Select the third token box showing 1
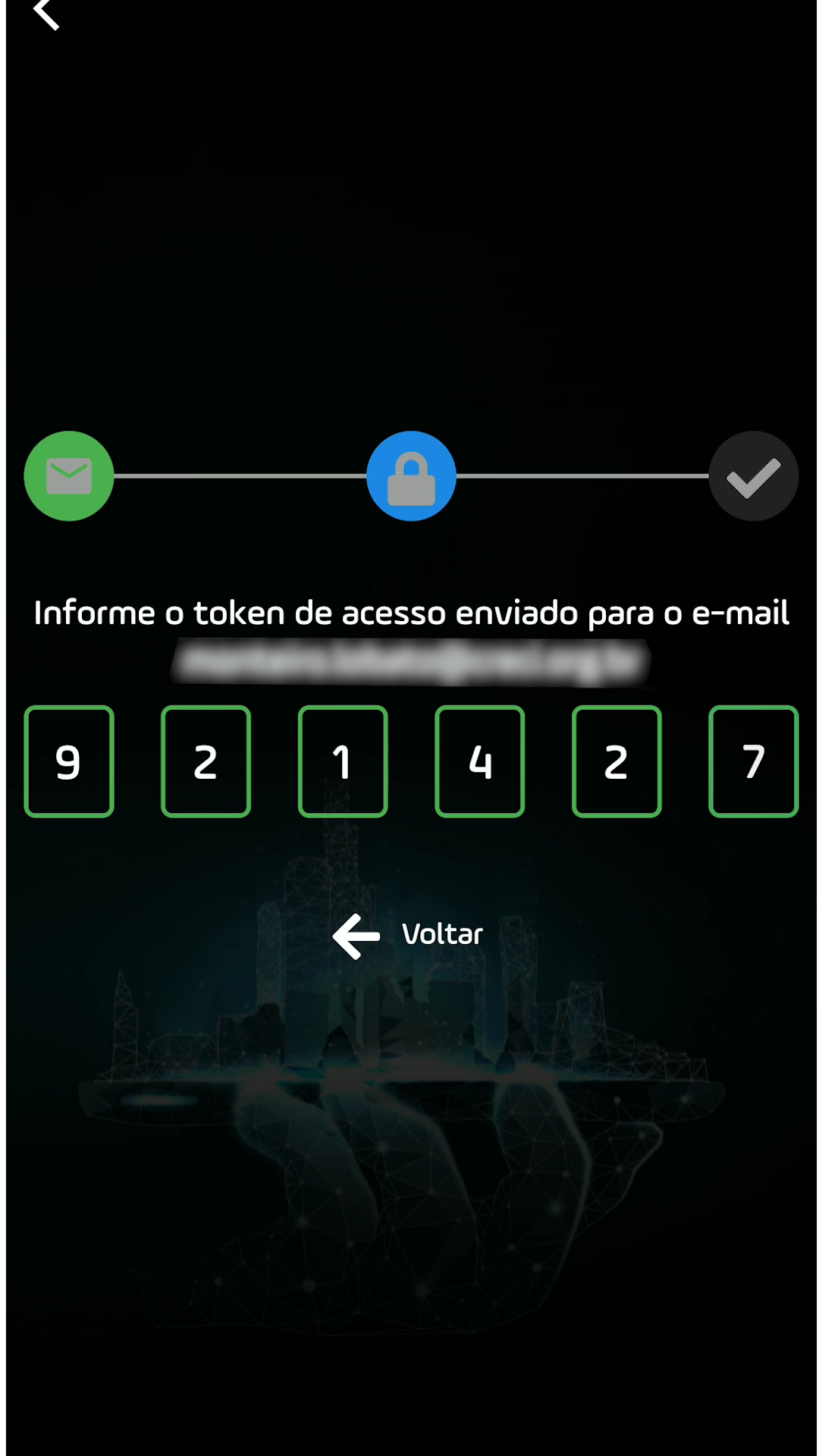The width and height of the screenshot is (819, 1456). pyautogui.click(x=343, y=761)
